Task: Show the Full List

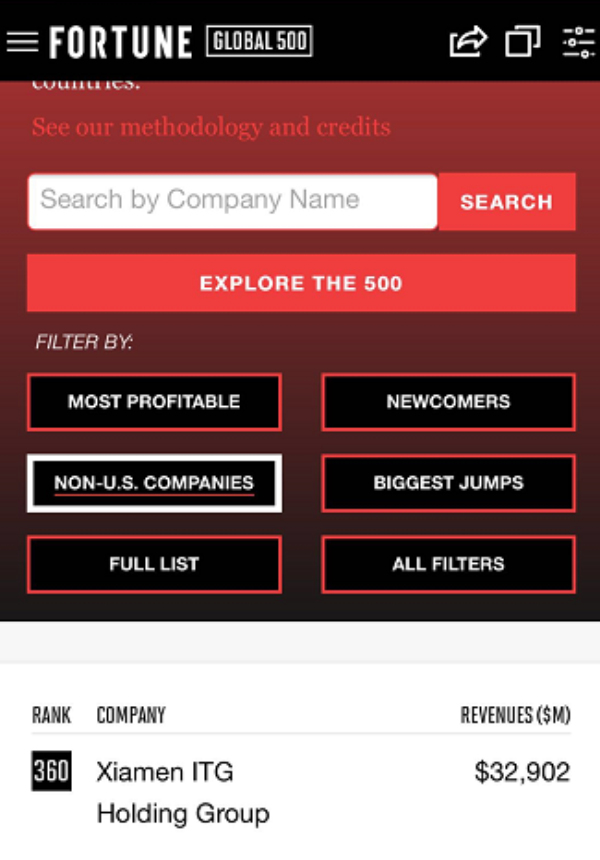Action: tap(154, 564)
